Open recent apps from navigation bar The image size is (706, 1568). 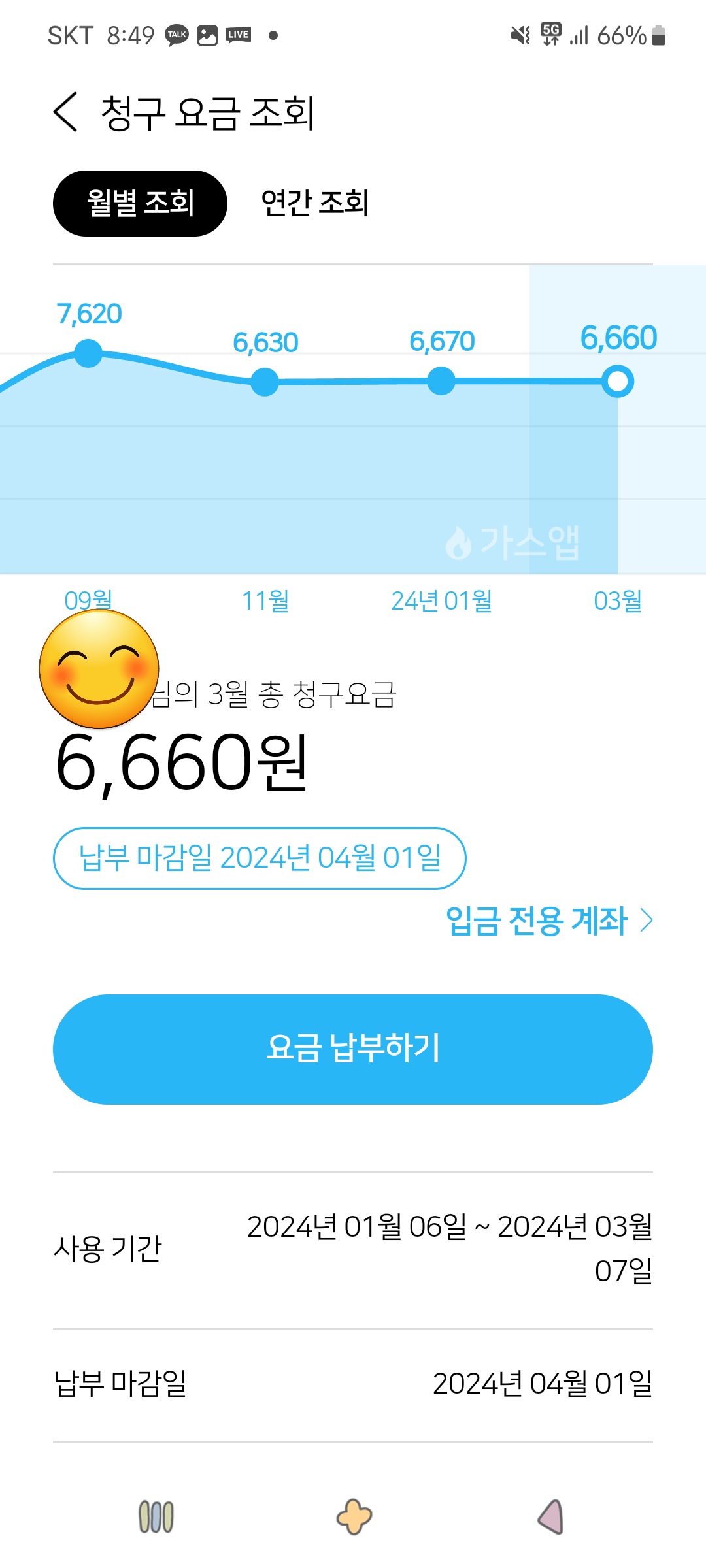point(156,1517)
